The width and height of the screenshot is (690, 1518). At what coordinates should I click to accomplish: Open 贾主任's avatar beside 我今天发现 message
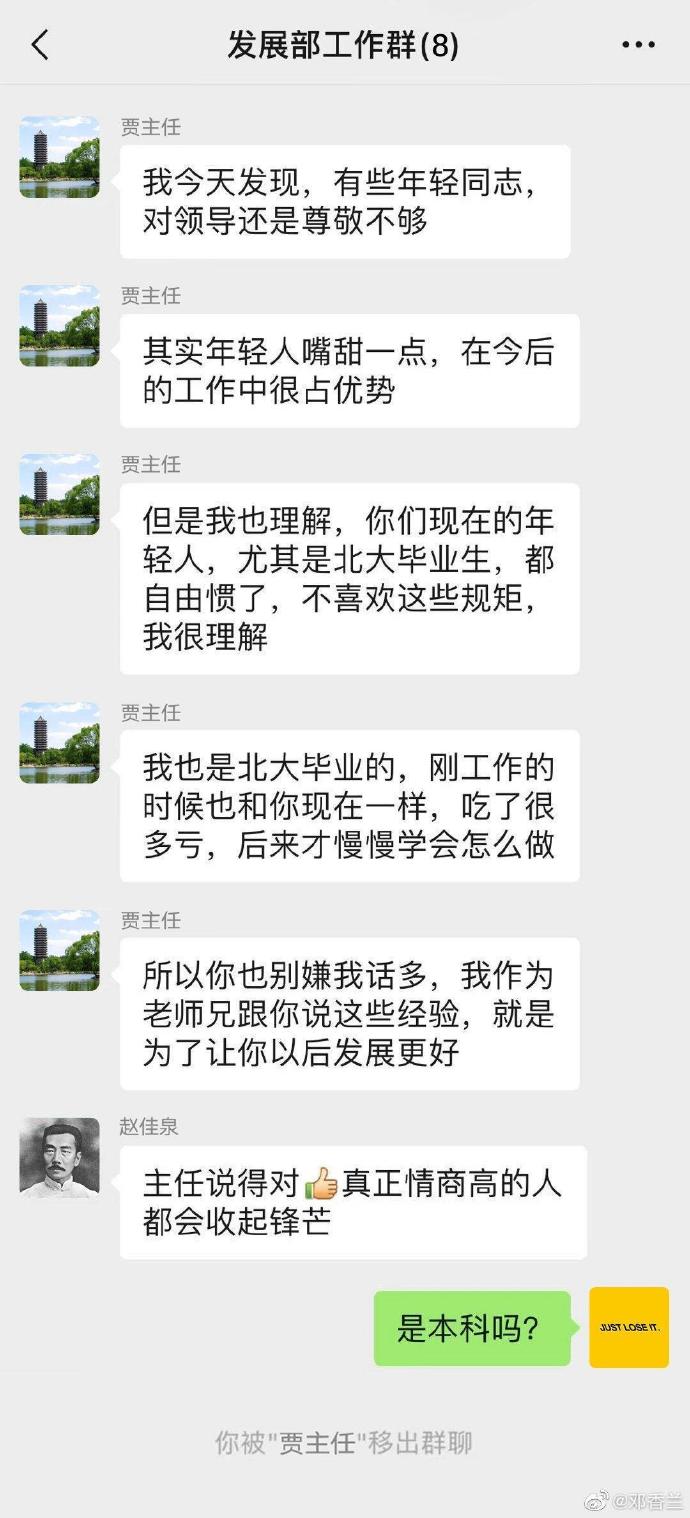pyautogui.click(x=60, y=157)
